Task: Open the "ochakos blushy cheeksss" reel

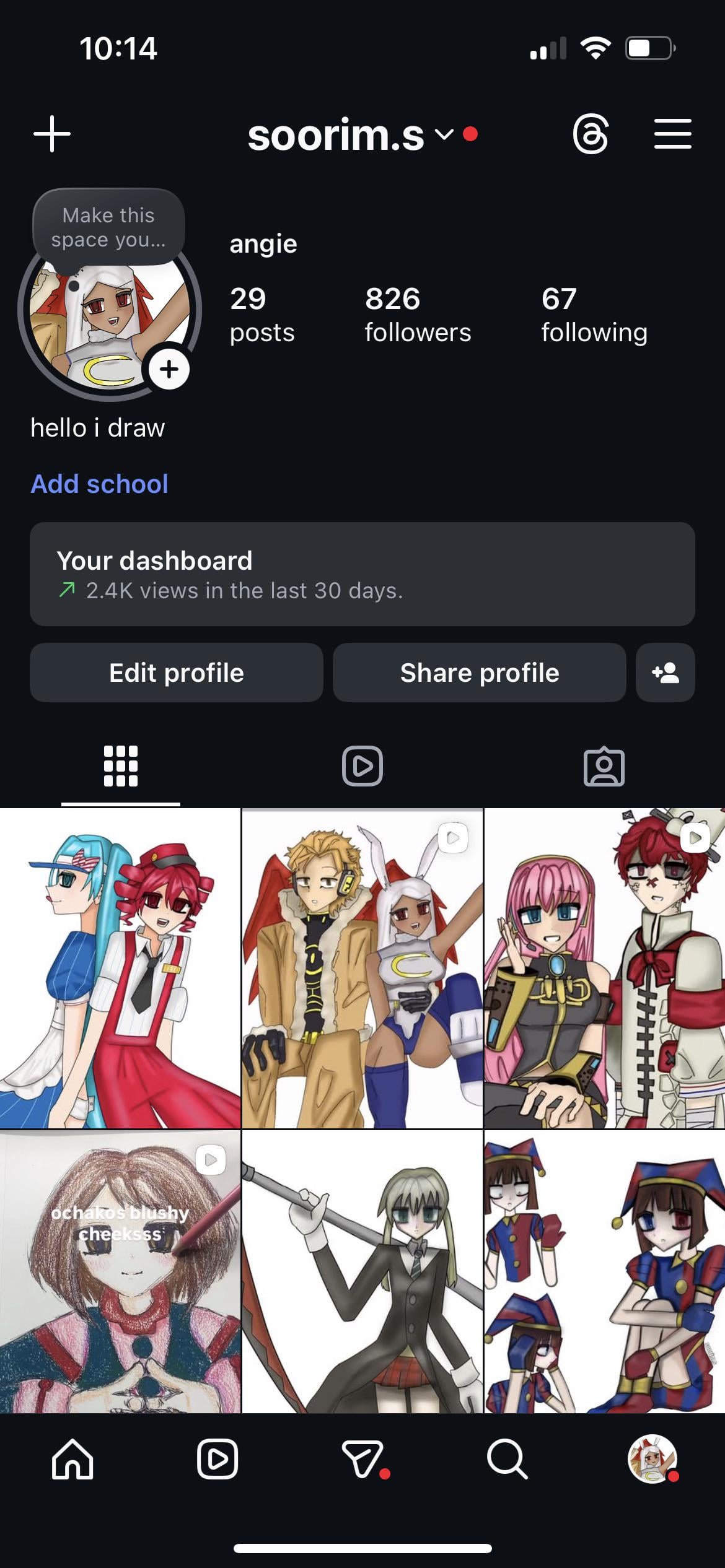Action: point(120,1271)
